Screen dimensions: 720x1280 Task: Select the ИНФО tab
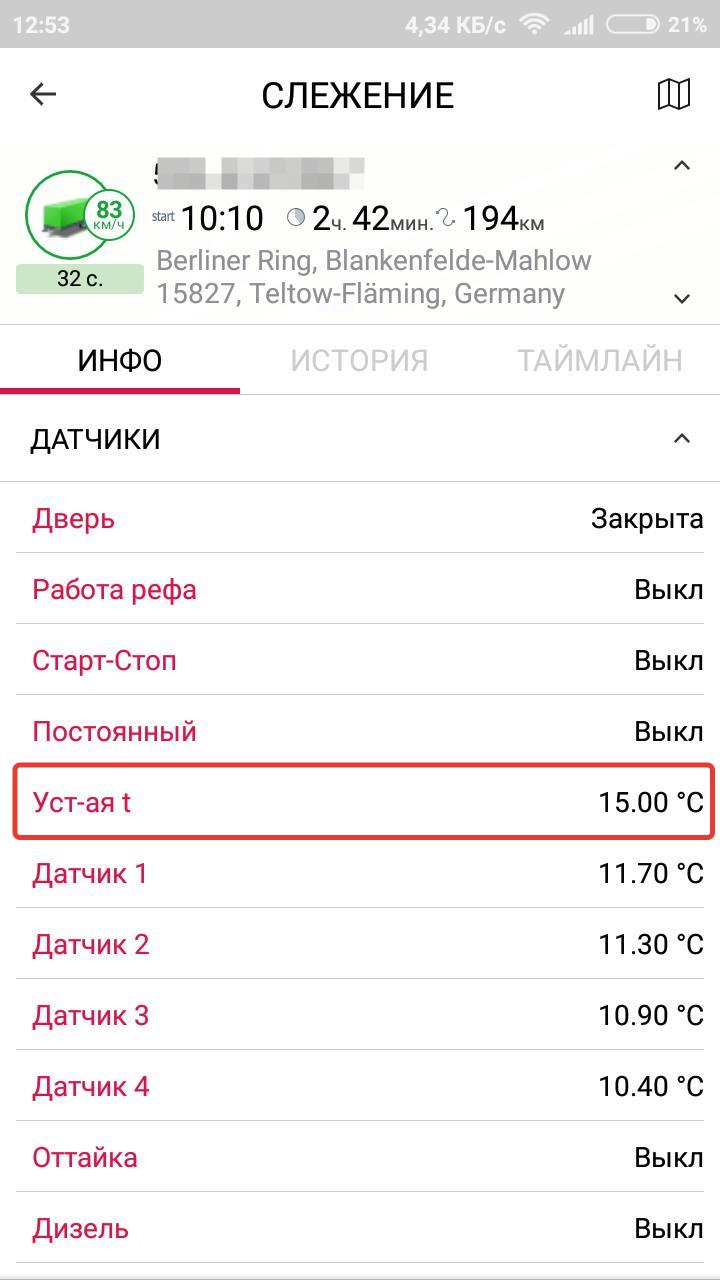120,360
